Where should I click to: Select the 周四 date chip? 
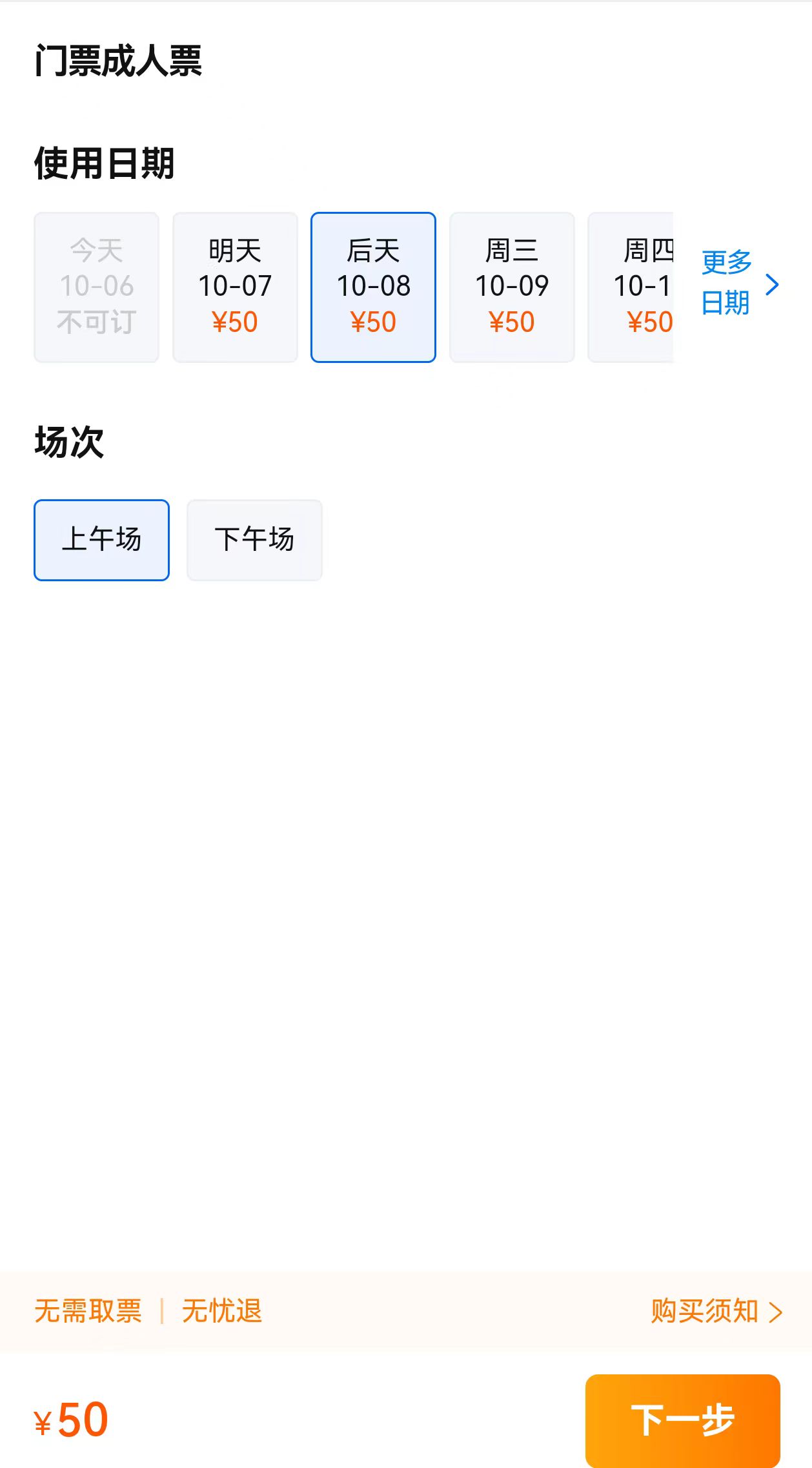631,287
